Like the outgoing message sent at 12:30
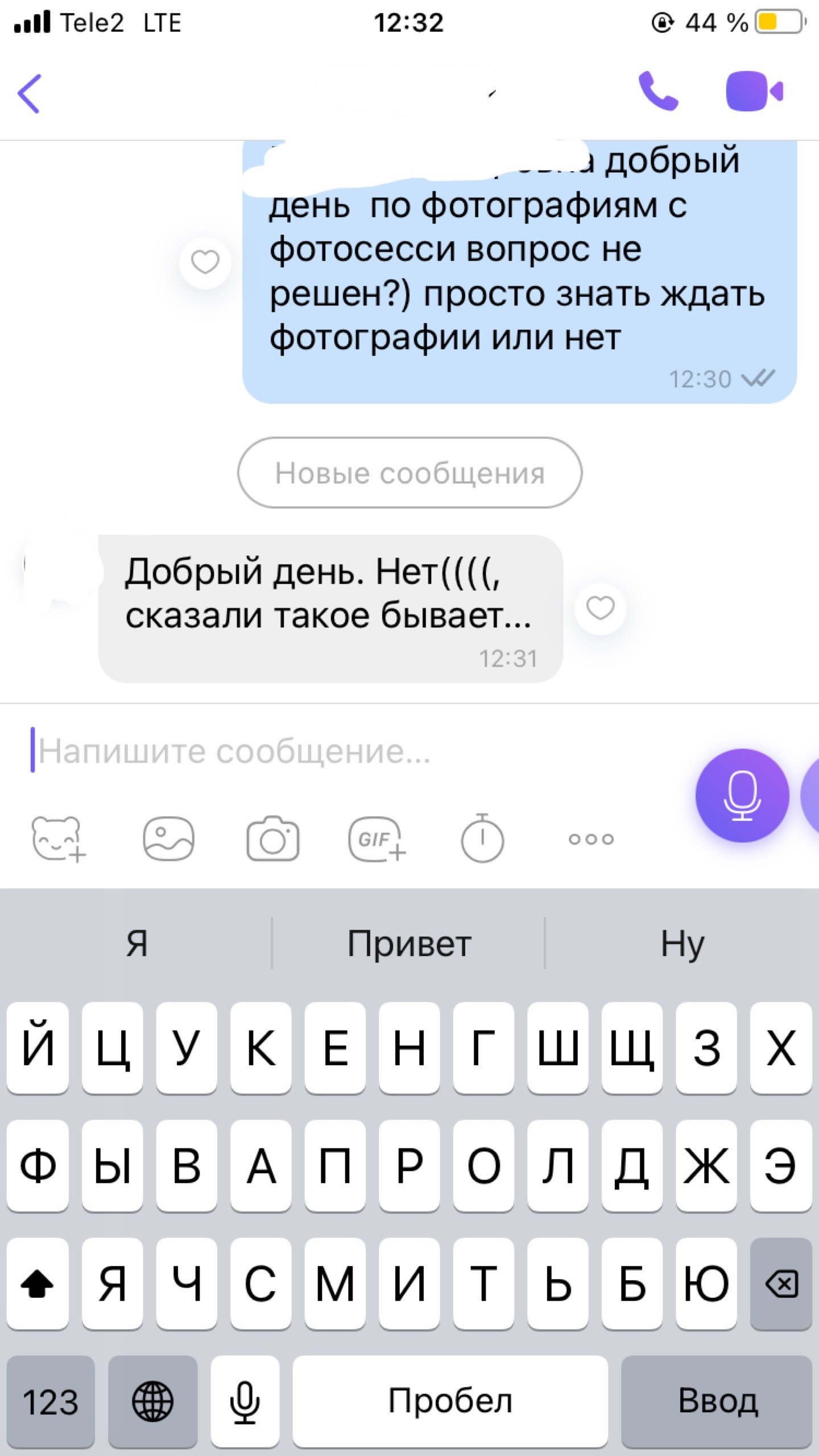This screenshot has height=1456, width=819. click(205, 262)
